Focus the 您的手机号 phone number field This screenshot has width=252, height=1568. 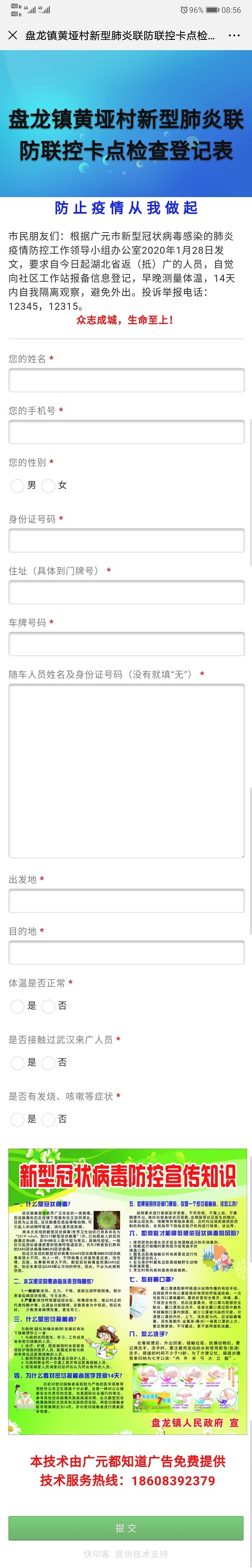tap(126, 432)
